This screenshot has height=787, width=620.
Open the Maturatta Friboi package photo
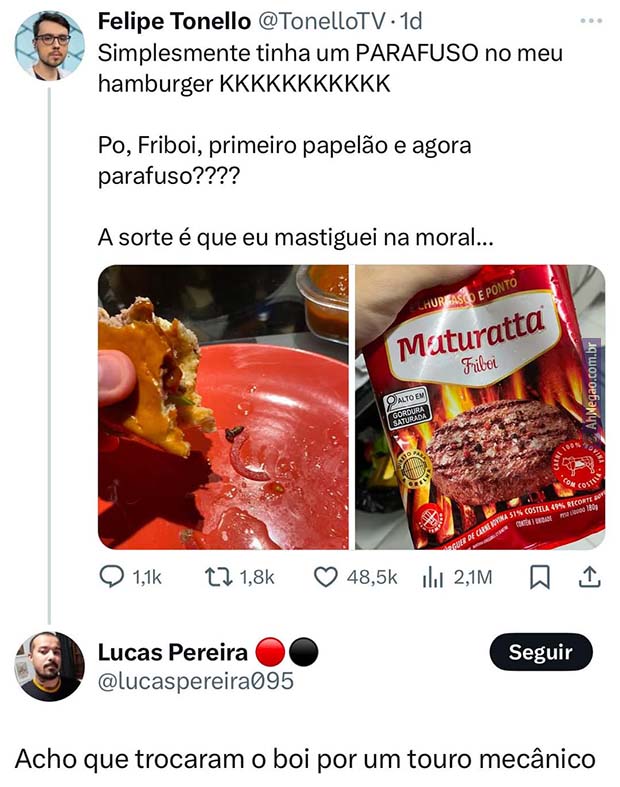480,407
